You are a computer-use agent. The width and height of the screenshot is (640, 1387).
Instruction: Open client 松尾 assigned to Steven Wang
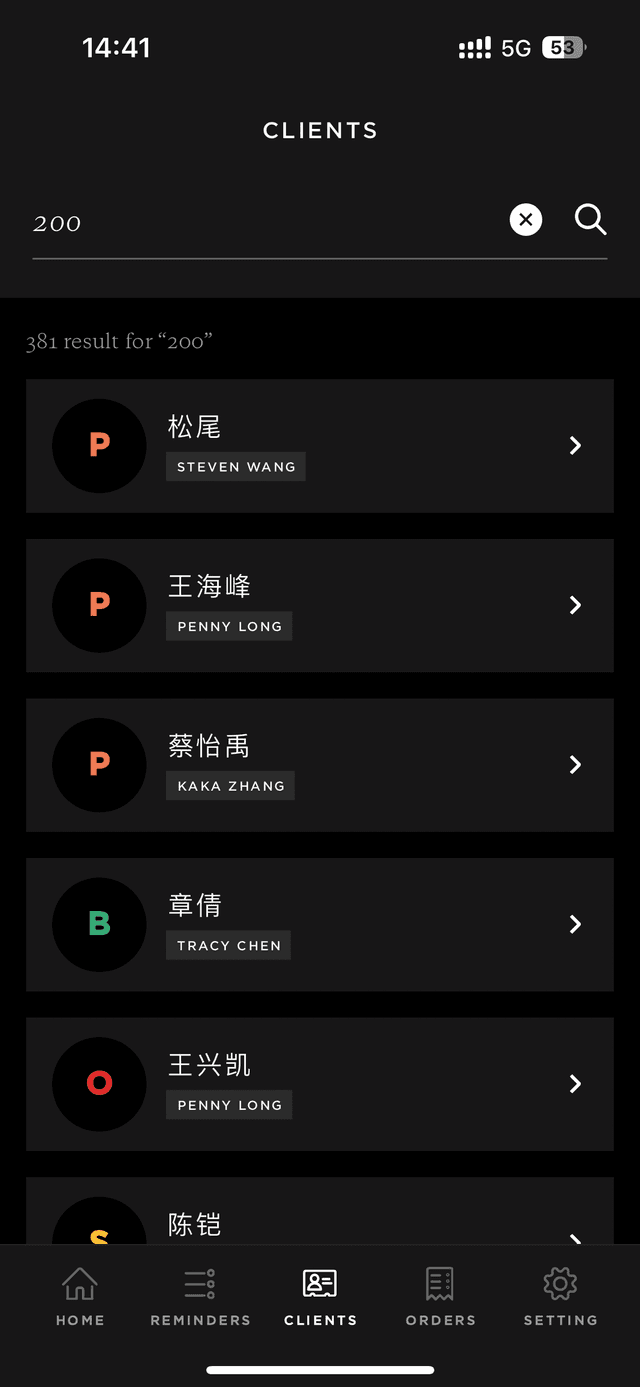pos(320,446)
